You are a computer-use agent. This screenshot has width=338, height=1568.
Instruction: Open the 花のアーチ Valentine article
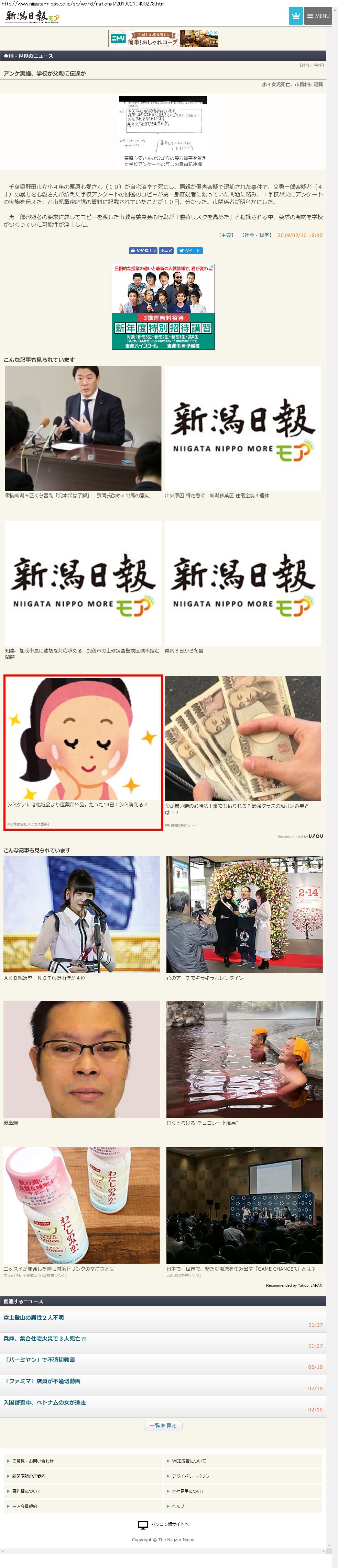click(x=244, y=919)
